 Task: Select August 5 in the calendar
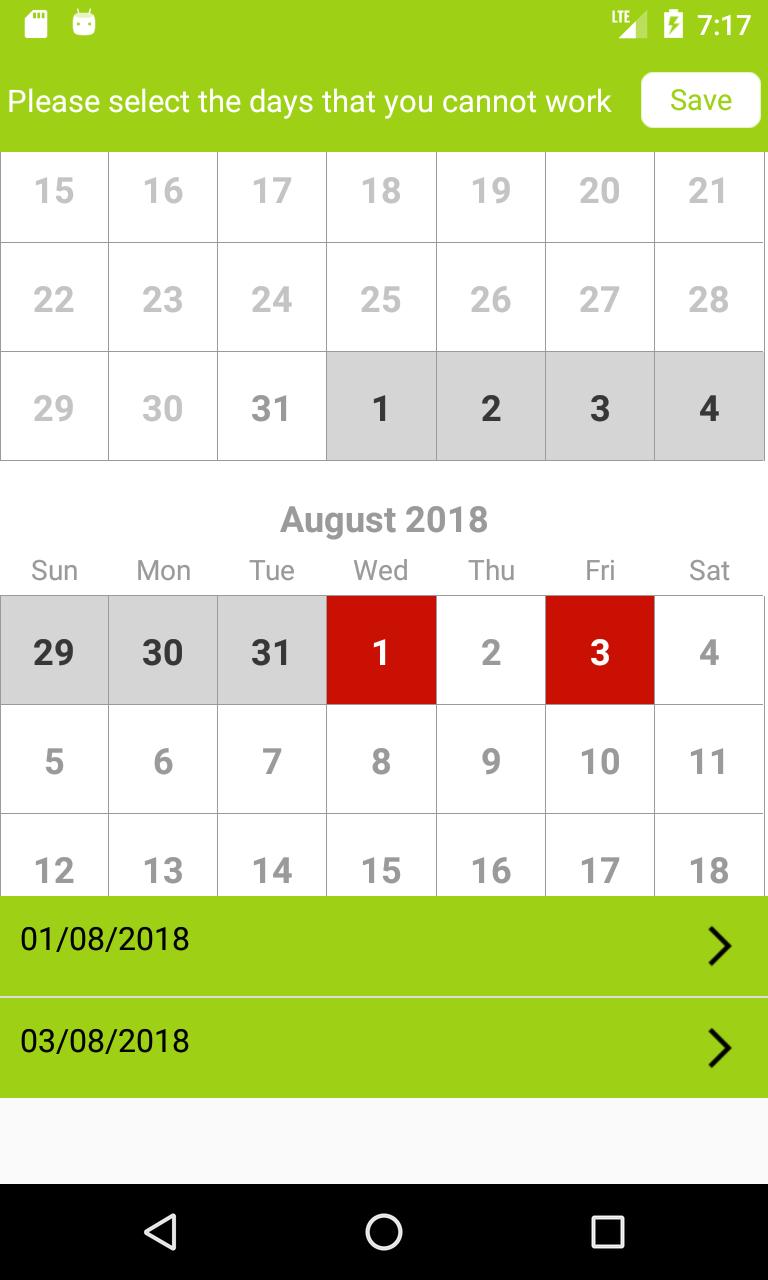click(x=54, y=760)
